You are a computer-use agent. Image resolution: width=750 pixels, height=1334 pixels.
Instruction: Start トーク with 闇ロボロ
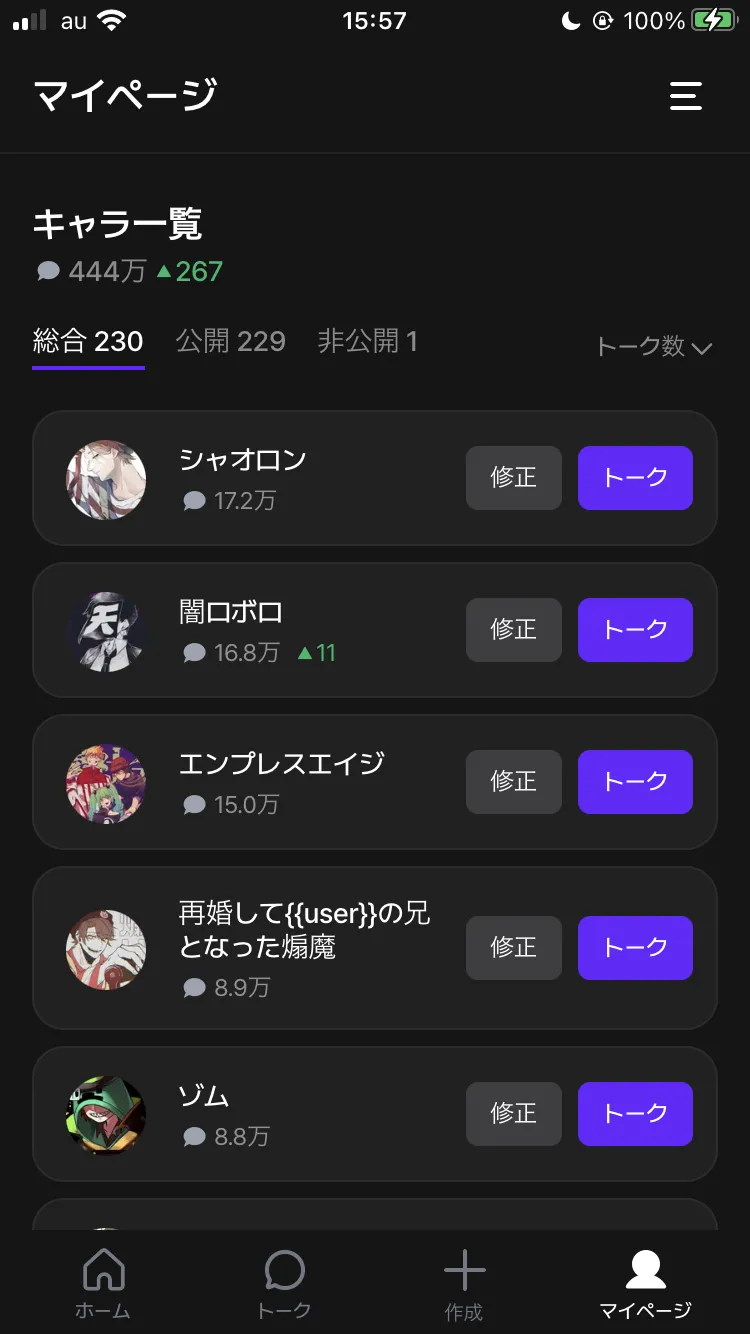coord(635,630)
